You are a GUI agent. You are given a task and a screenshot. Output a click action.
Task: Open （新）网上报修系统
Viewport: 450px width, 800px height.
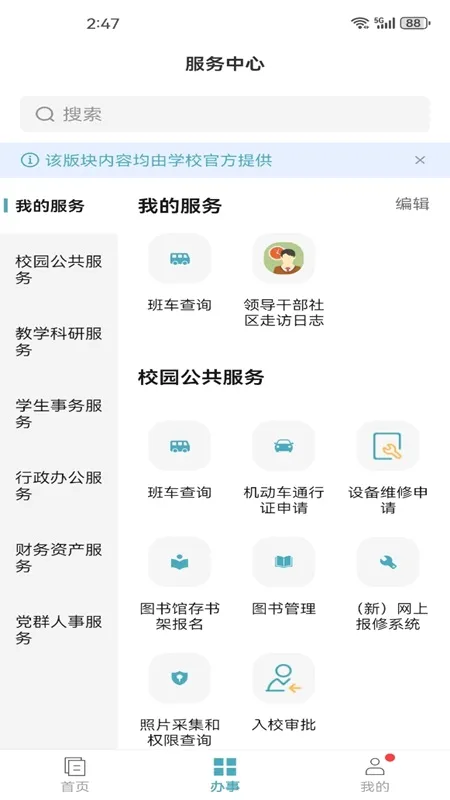(388, 584)
